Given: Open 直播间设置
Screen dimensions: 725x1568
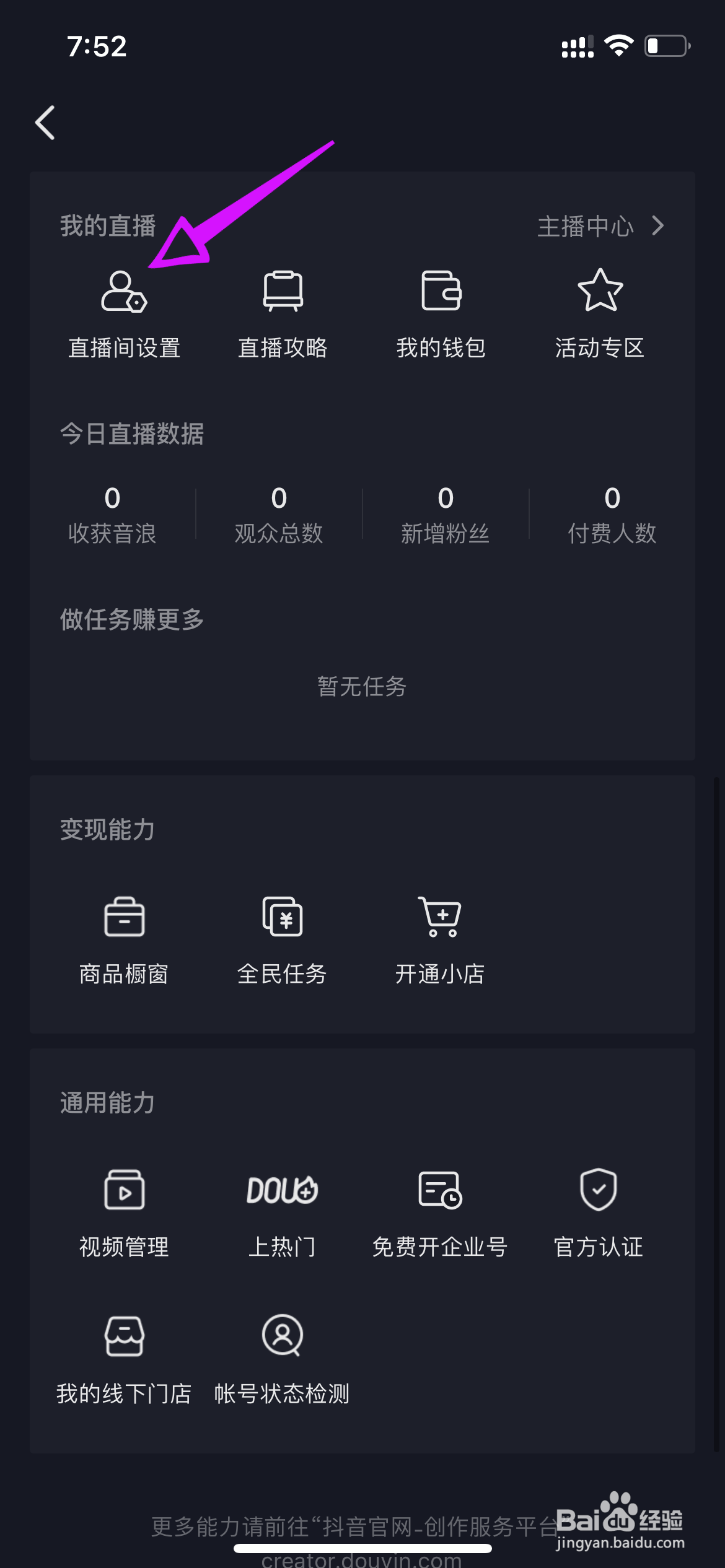Looking at the screenshot, I should [x=125, y=315].
